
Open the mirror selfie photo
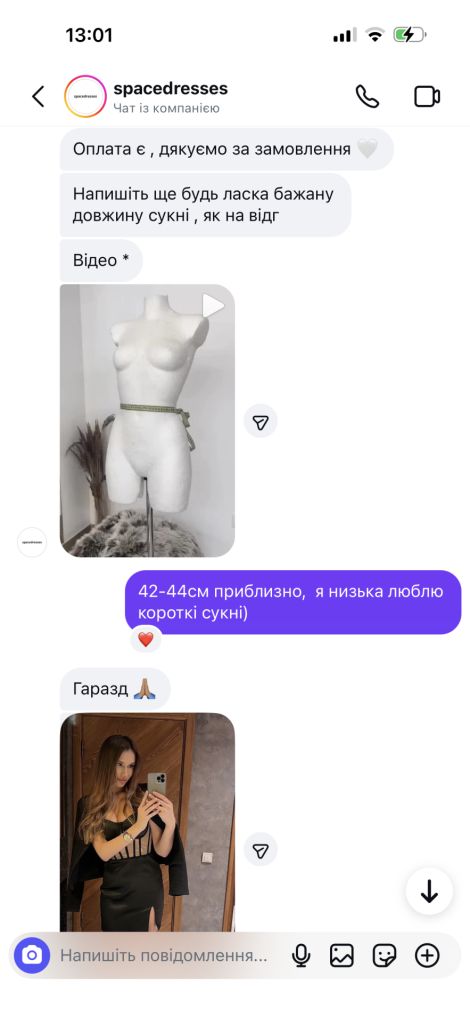pos(148,822)
